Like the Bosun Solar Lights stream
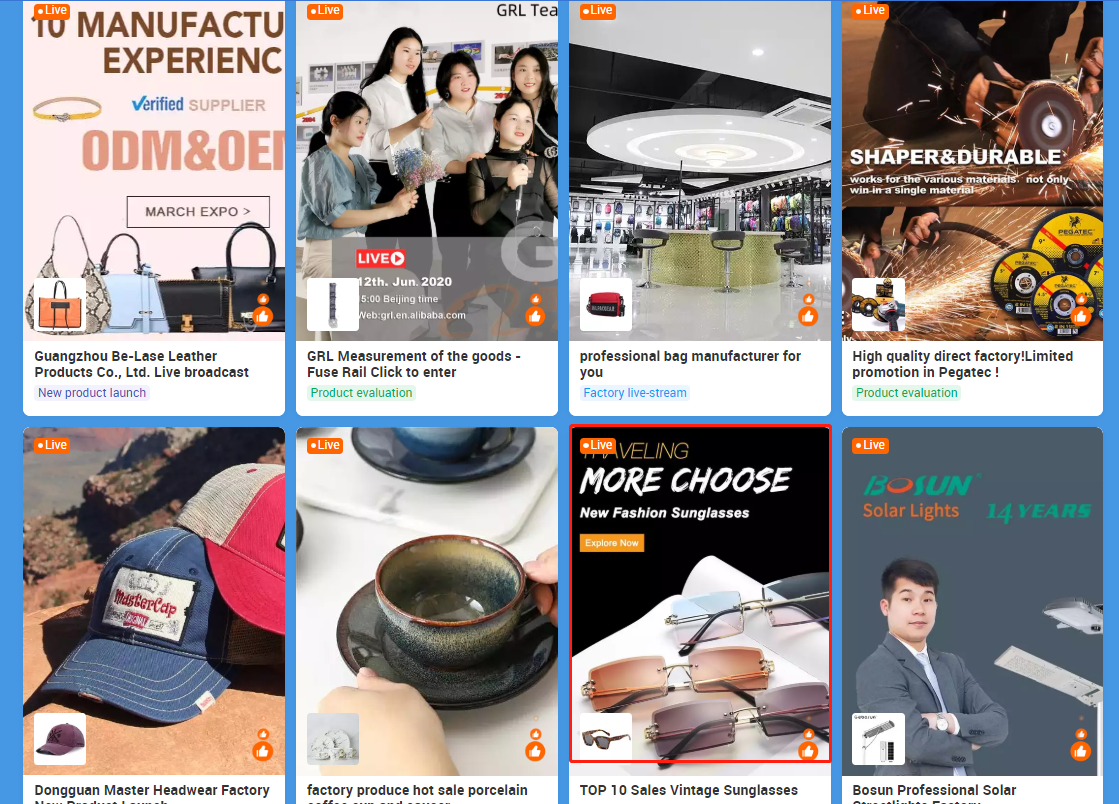Image resolution: width=1119 pixels, height=804 pixels. tap(1080, 751)
